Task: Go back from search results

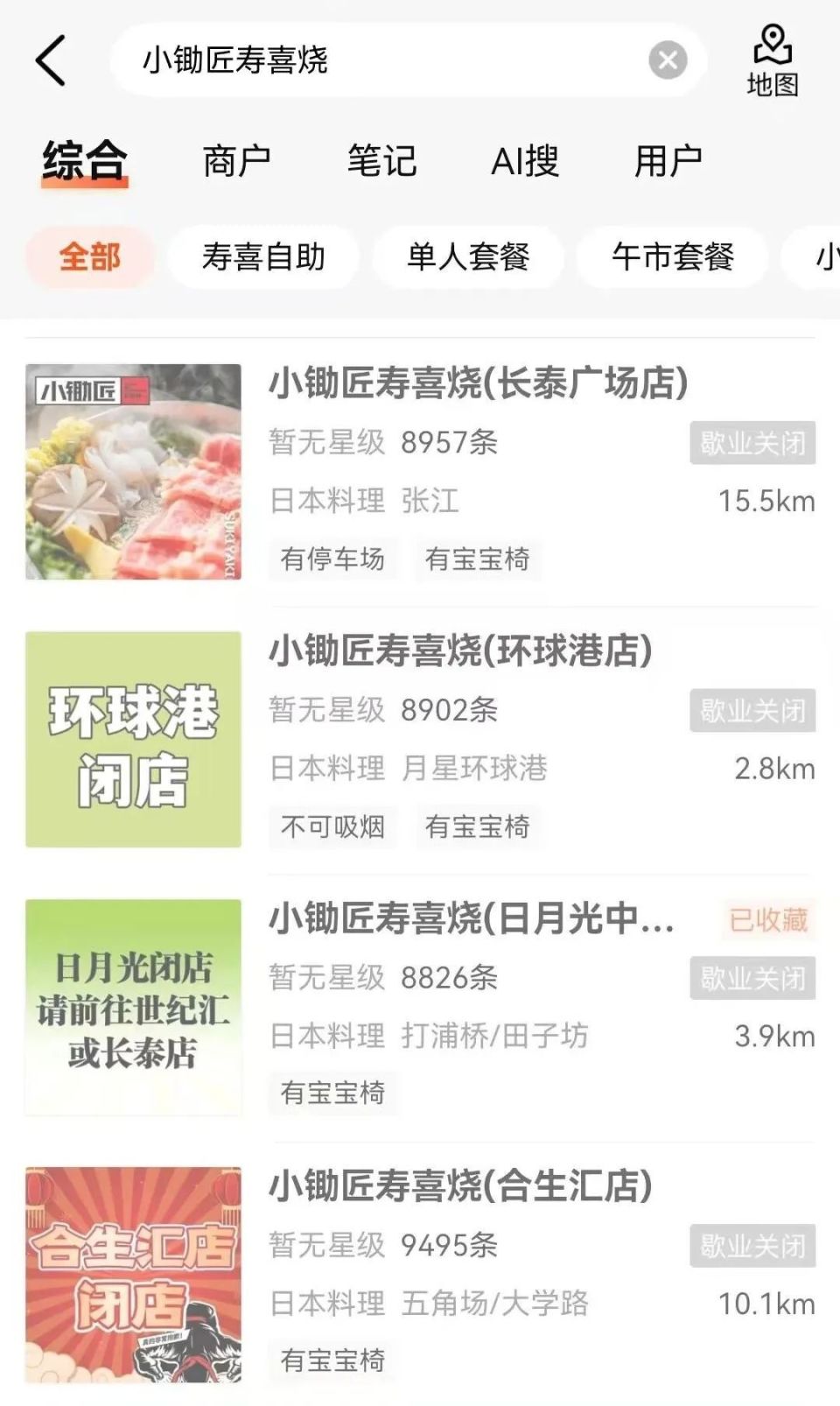Action: point(51,60)
